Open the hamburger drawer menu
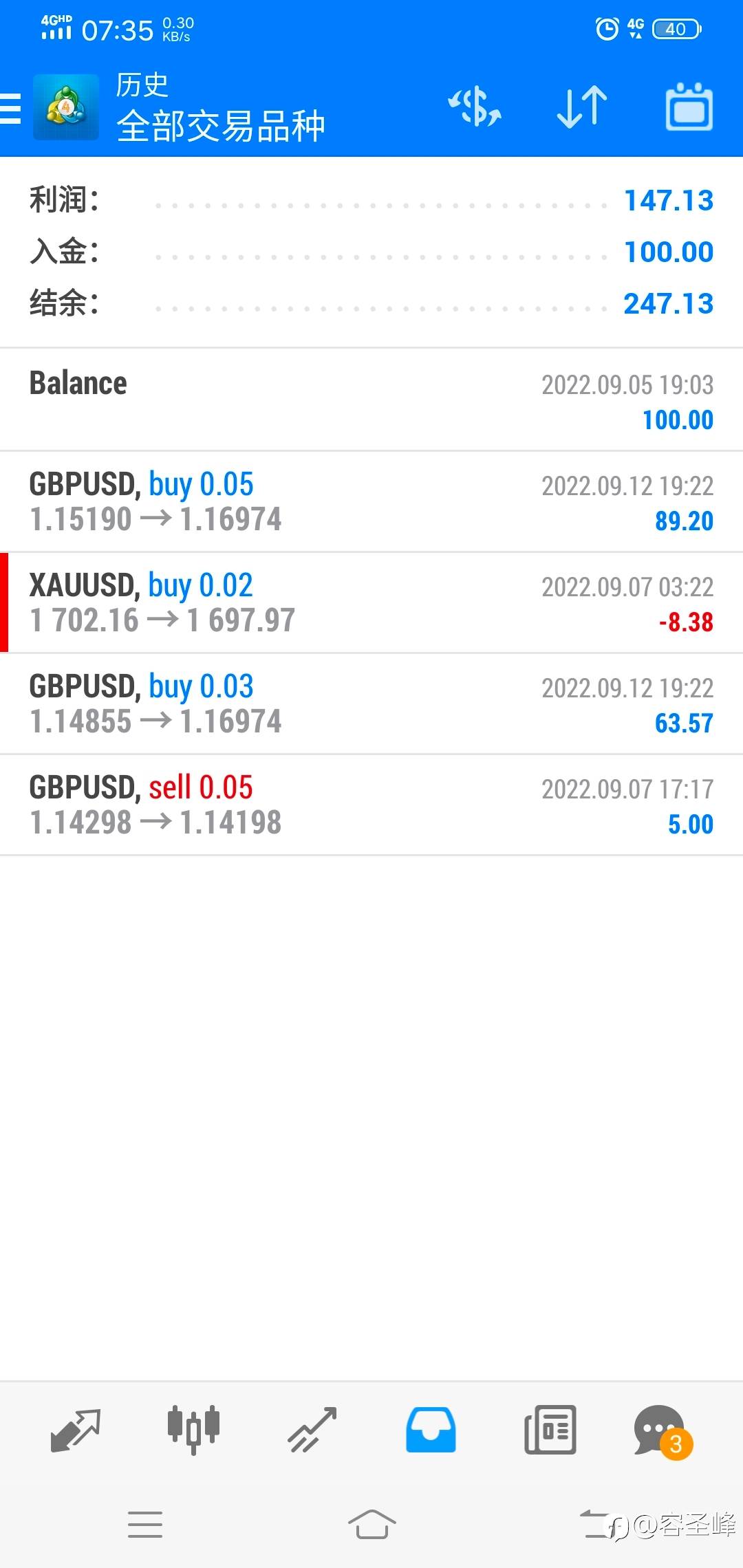 pos(12,108)
